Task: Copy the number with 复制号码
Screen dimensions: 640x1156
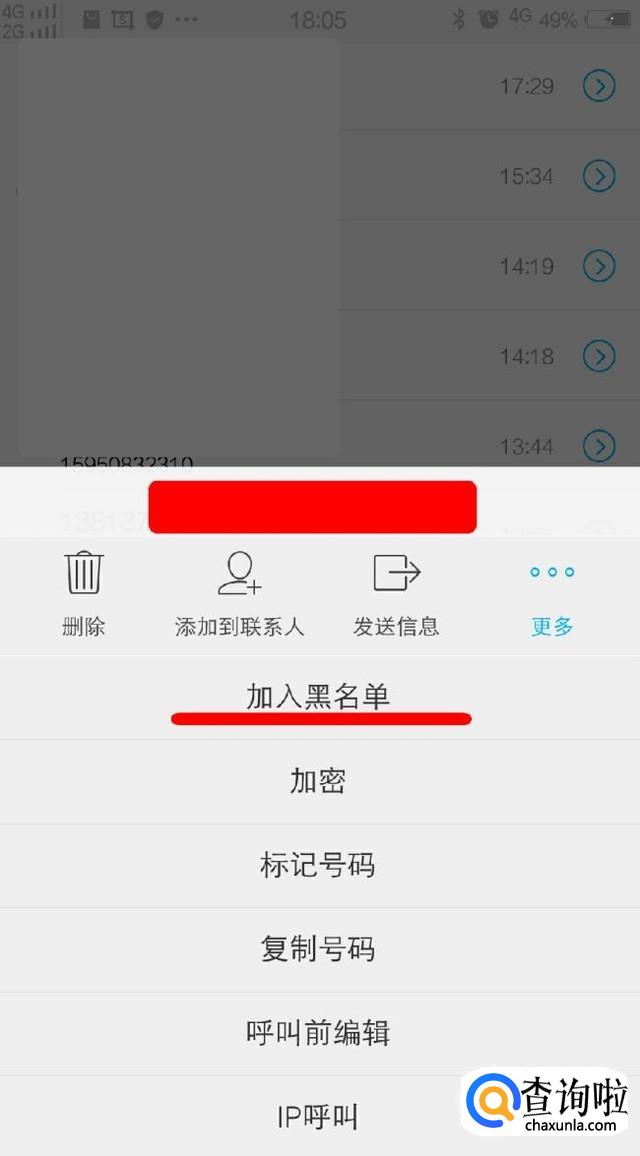Action: (318, 949)
